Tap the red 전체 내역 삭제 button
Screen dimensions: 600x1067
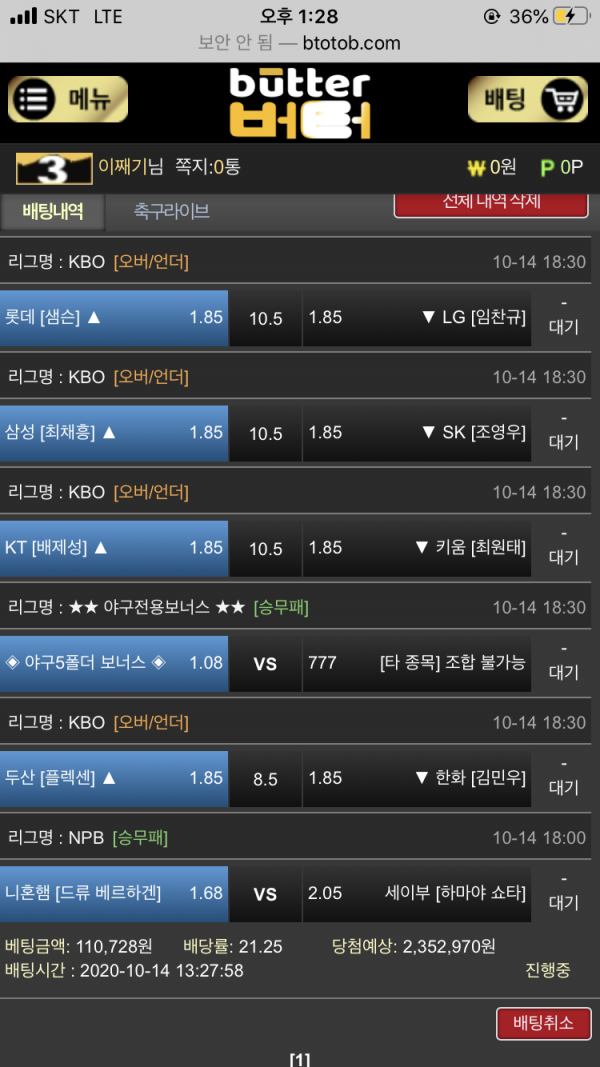click(491, 203)
